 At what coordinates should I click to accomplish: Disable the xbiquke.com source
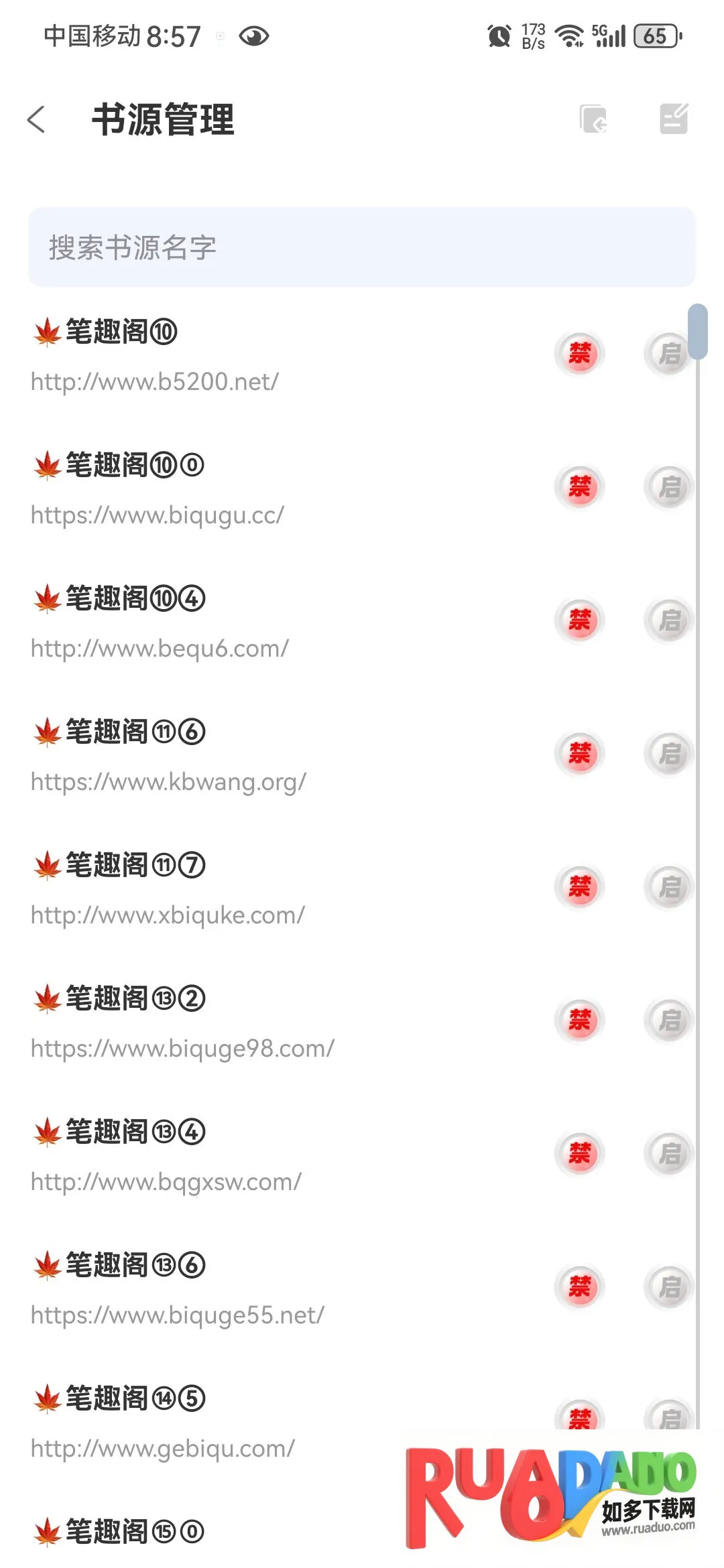tap(580, 887)
